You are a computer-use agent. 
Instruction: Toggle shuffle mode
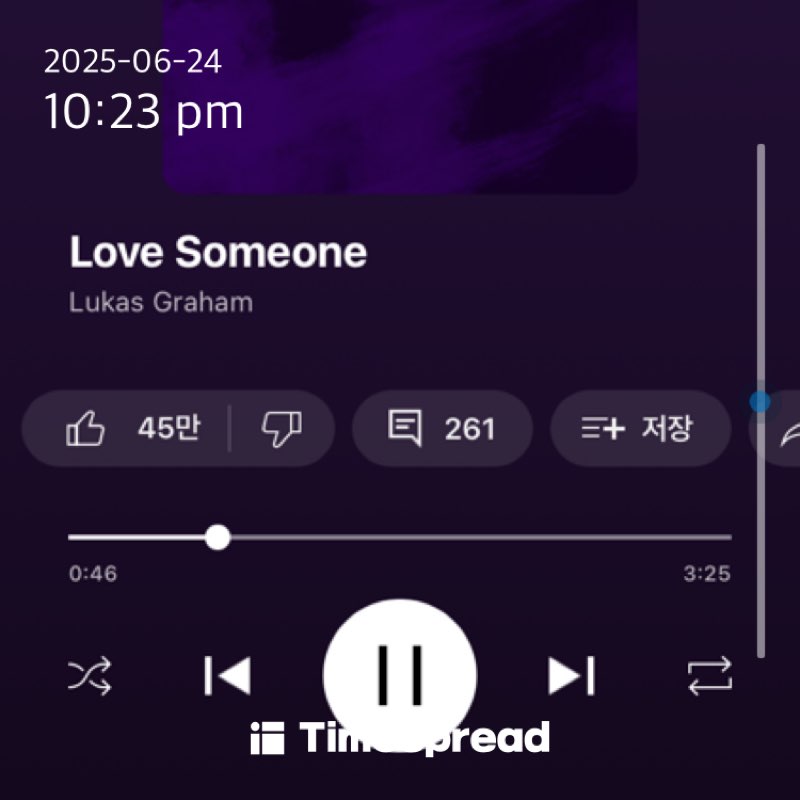point(90,678)
